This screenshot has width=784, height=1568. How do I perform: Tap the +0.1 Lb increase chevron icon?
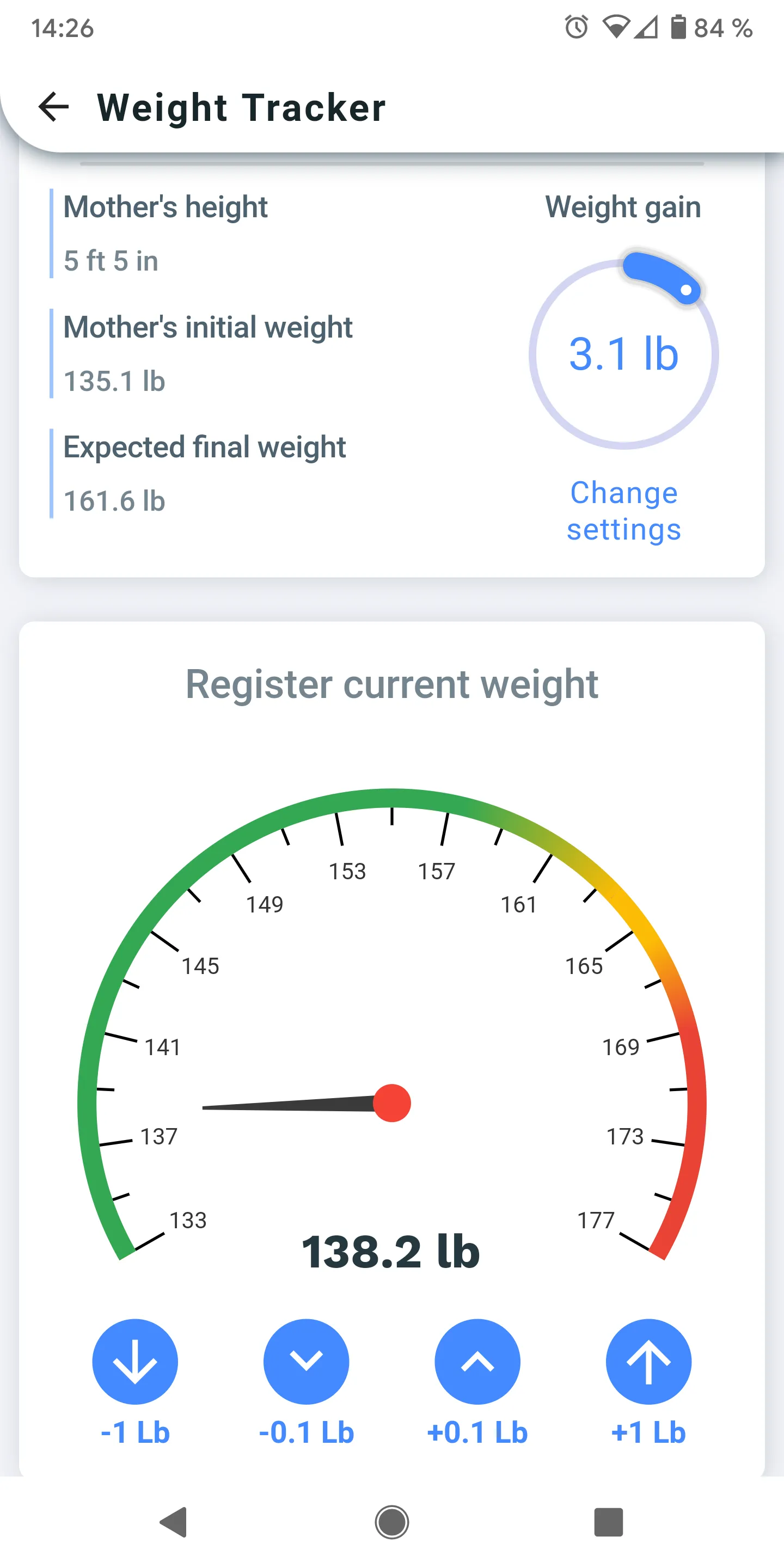point(478,1362)
